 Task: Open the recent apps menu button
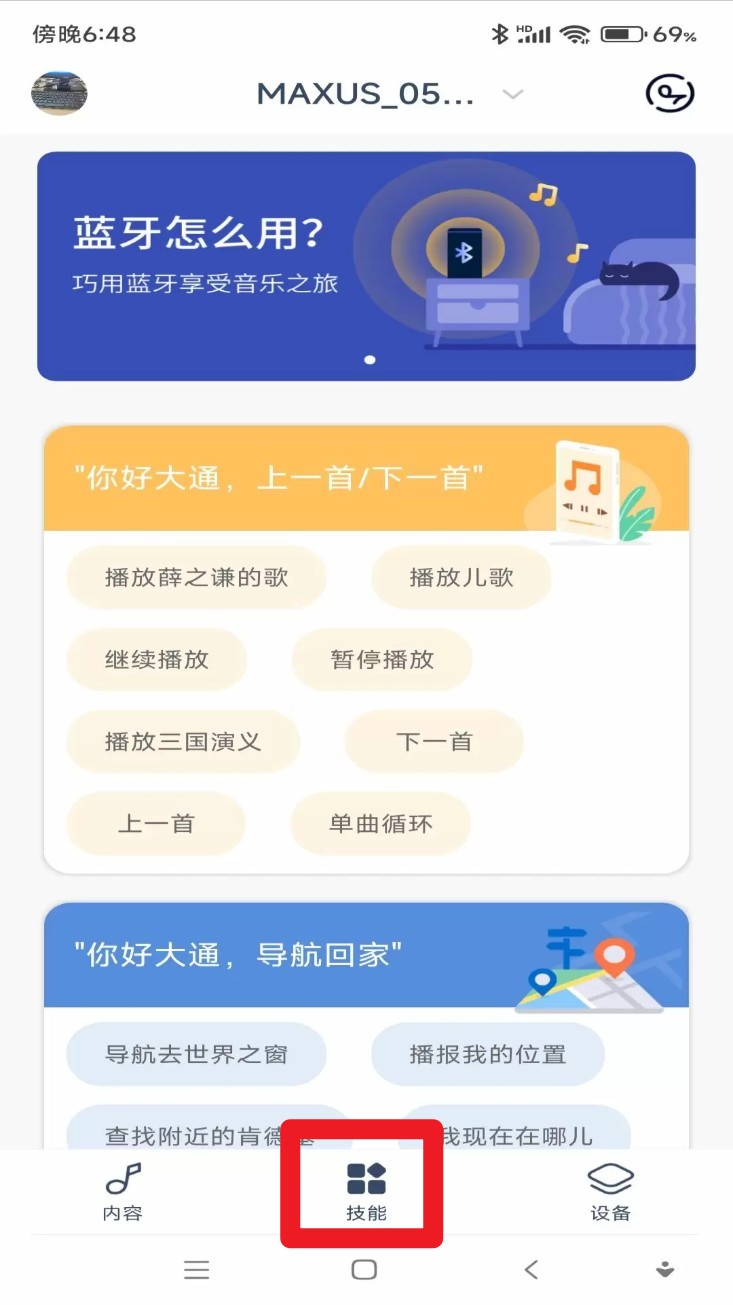tap(197, 1270)
